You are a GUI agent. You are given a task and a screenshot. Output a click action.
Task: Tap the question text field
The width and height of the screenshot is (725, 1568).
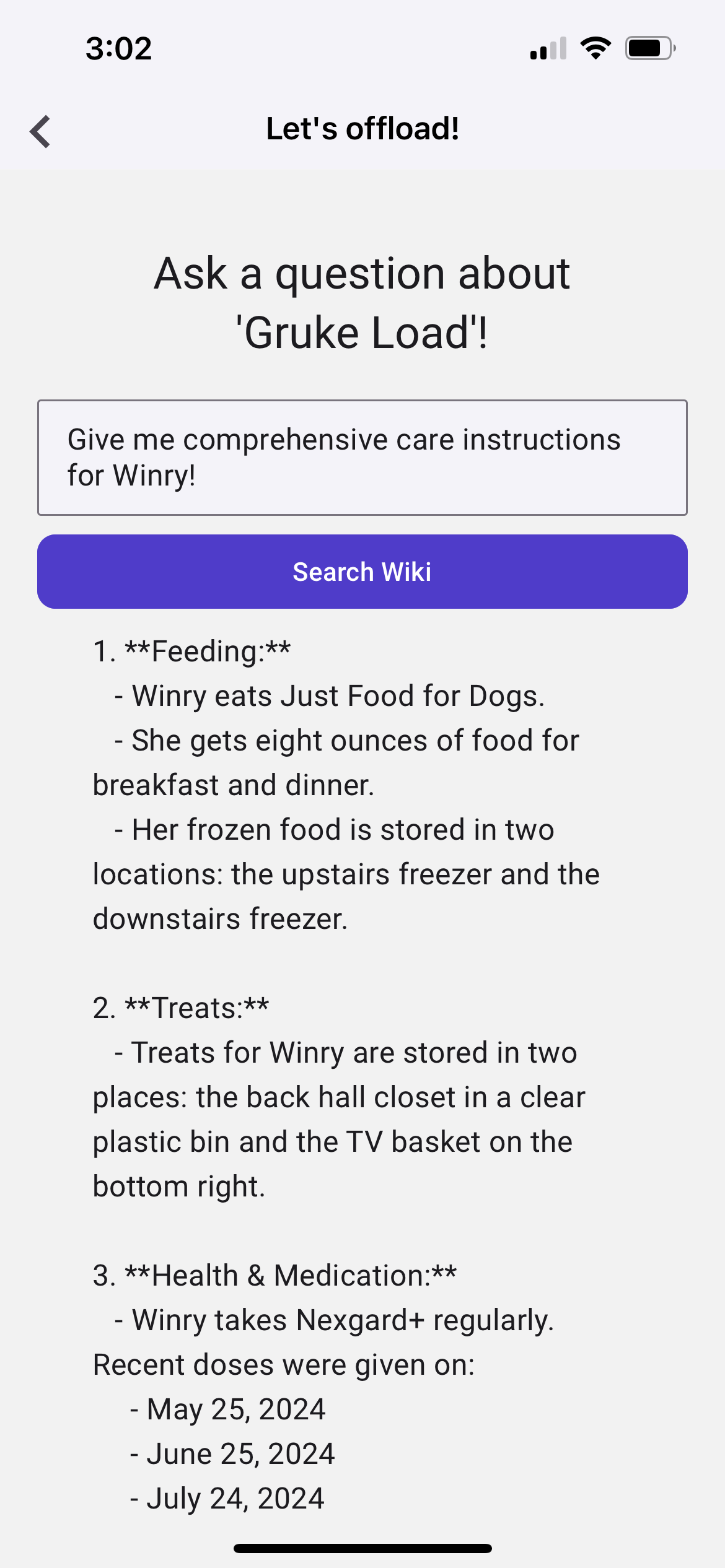tap(362, 458)
